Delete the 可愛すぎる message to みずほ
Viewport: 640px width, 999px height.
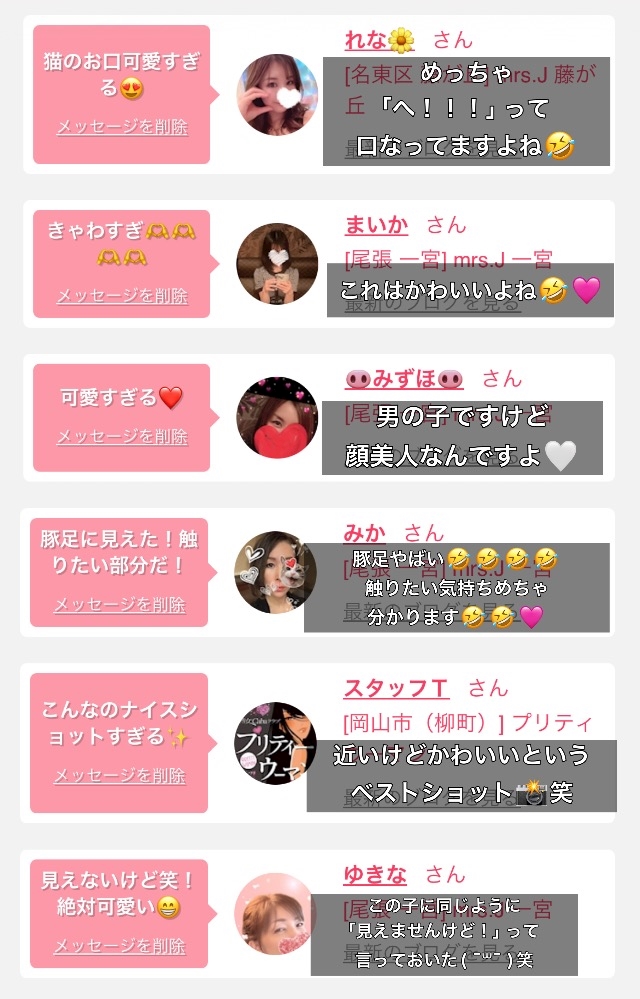(x=122, y=436)
